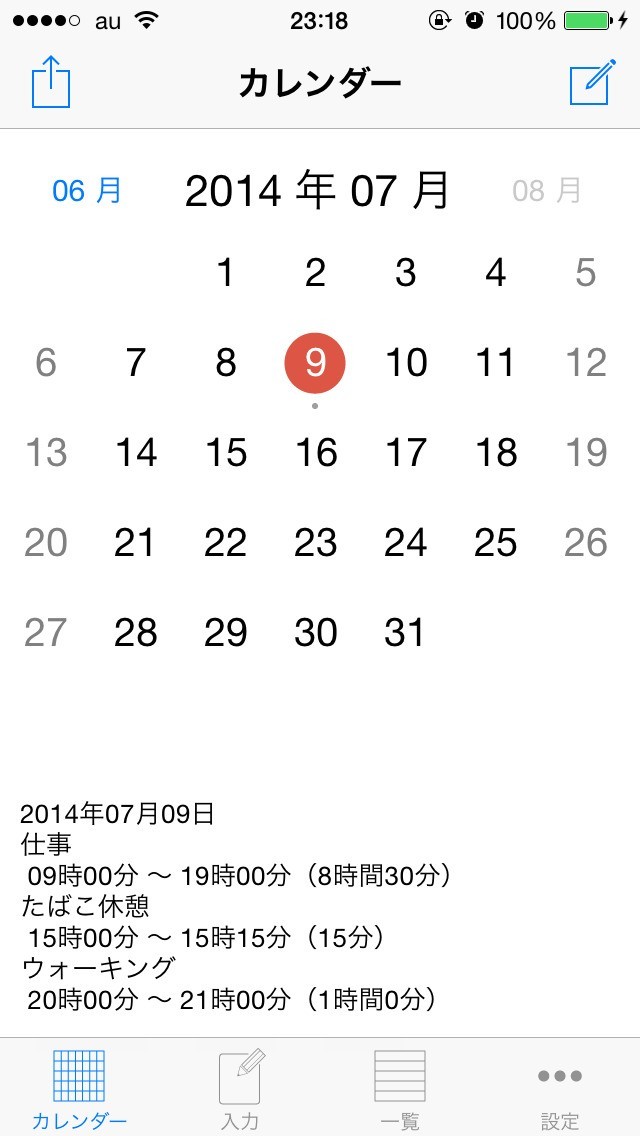Select day 4 on the calendar
This screenshot has width=640, height=1136.
(x=496, y=273)
